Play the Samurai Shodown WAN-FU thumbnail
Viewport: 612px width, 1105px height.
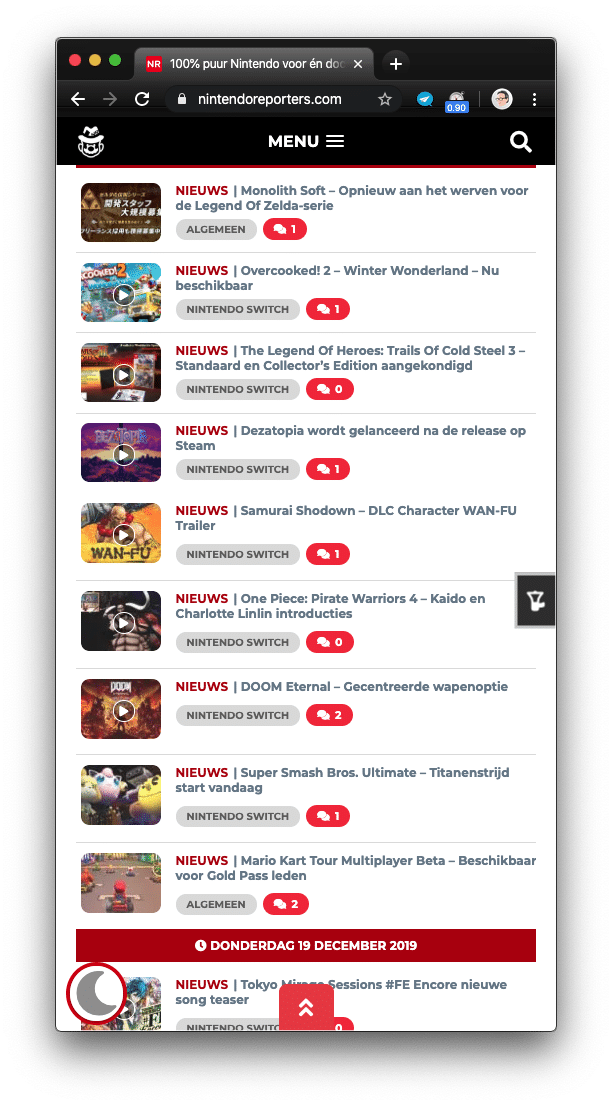121,533
